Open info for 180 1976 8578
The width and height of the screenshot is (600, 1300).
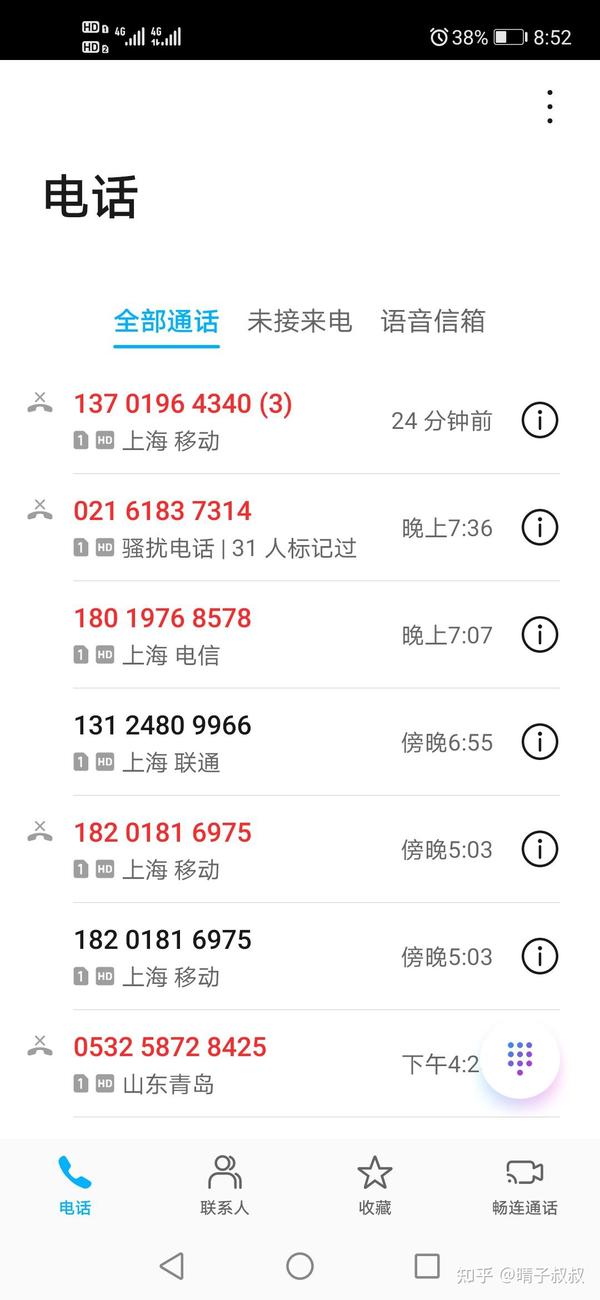click(x=540, y=634)
